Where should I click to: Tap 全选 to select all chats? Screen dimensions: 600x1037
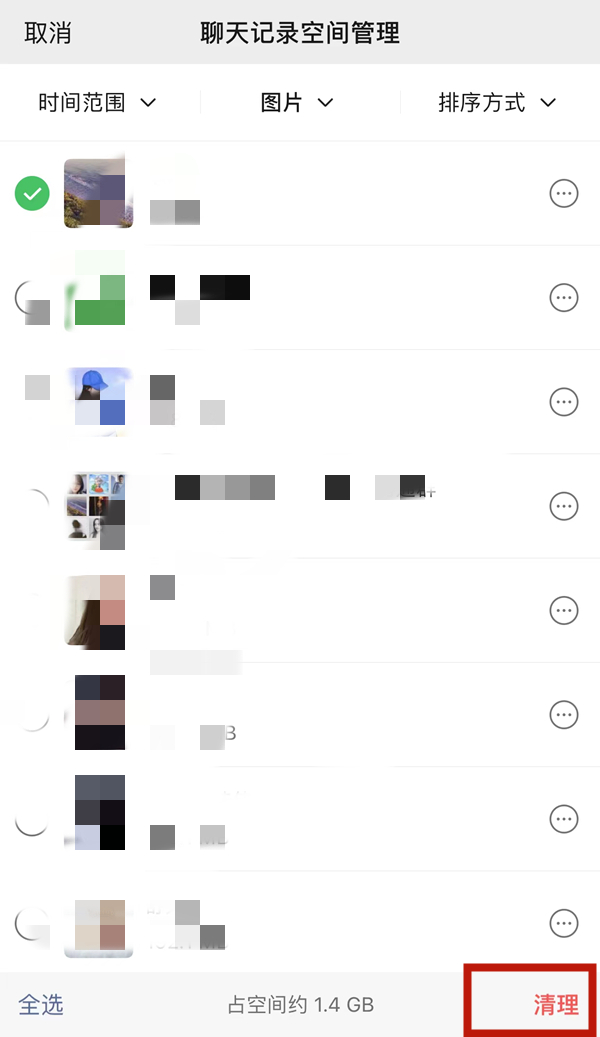(x=41, y=1005)
